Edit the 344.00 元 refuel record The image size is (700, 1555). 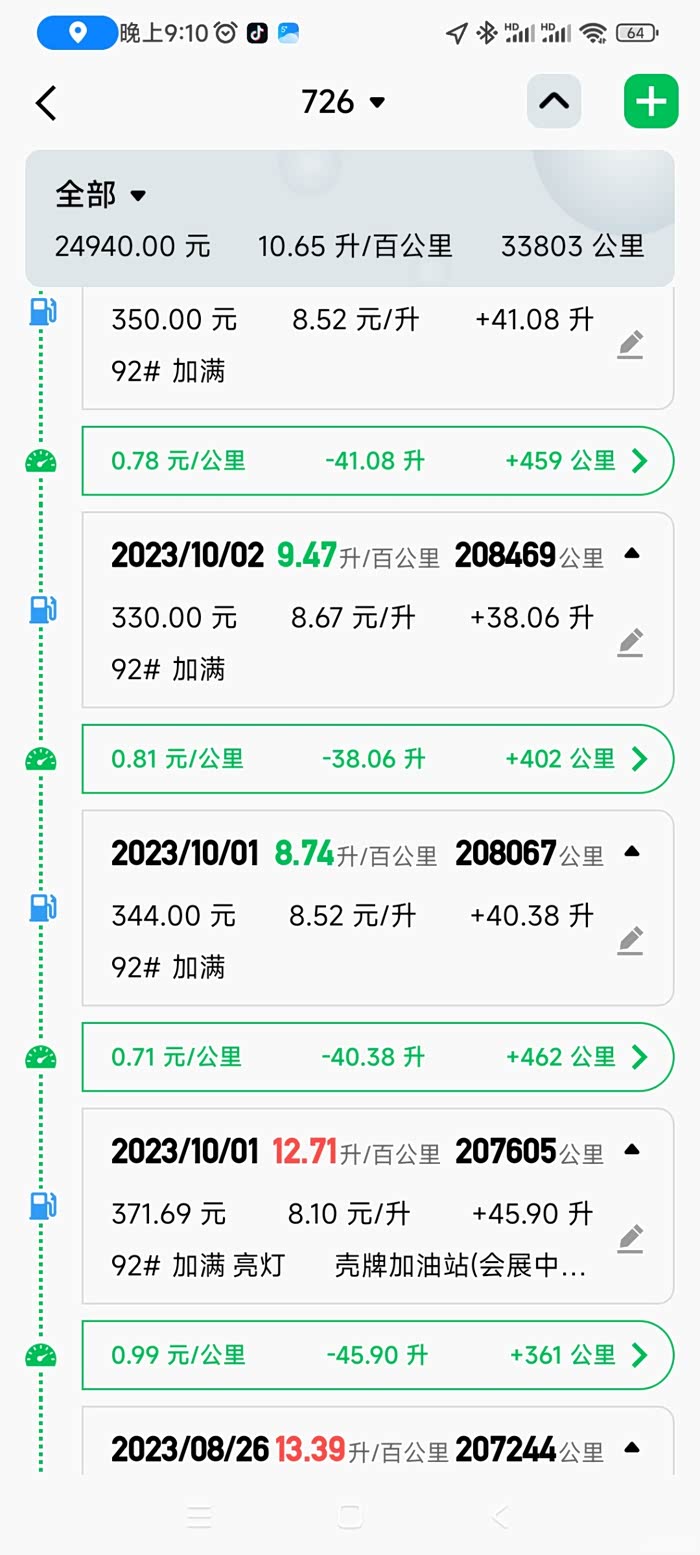pyautogui.click(x=630, y=941)
